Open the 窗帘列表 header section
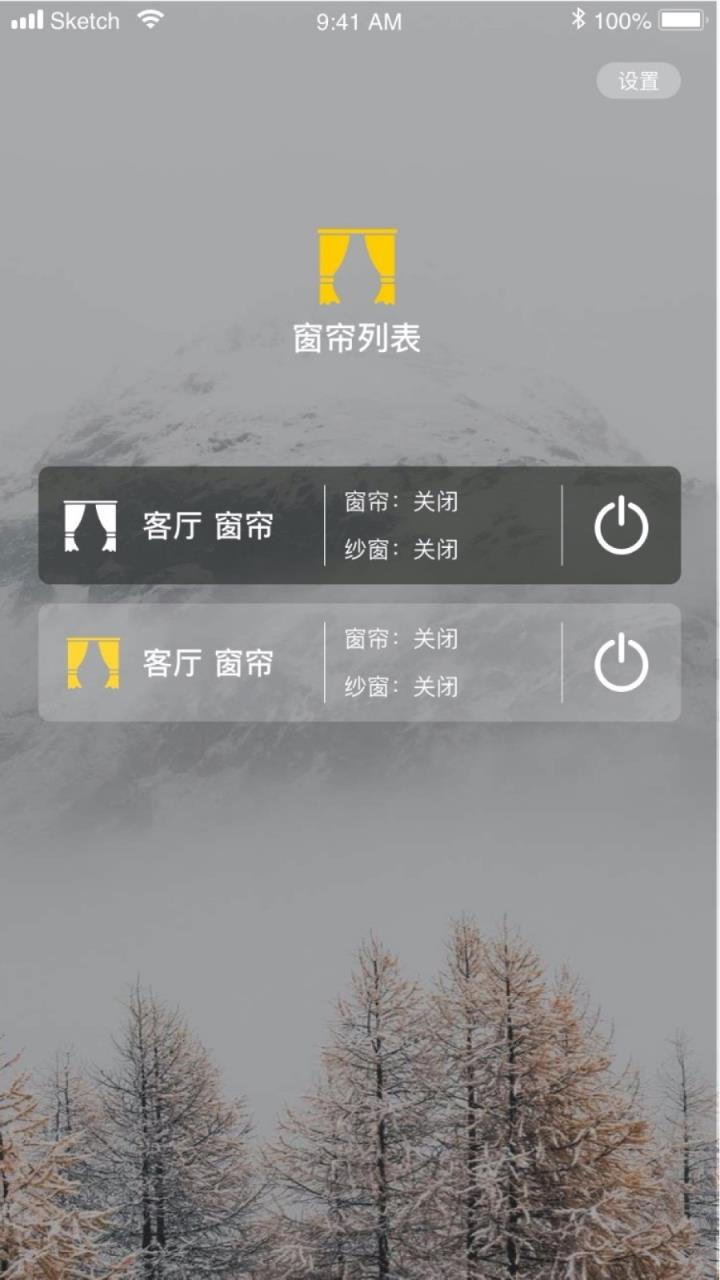Image resolution: width=720 pixels, height=1280 pixels. pyautogui.click(x=357, y=337)
